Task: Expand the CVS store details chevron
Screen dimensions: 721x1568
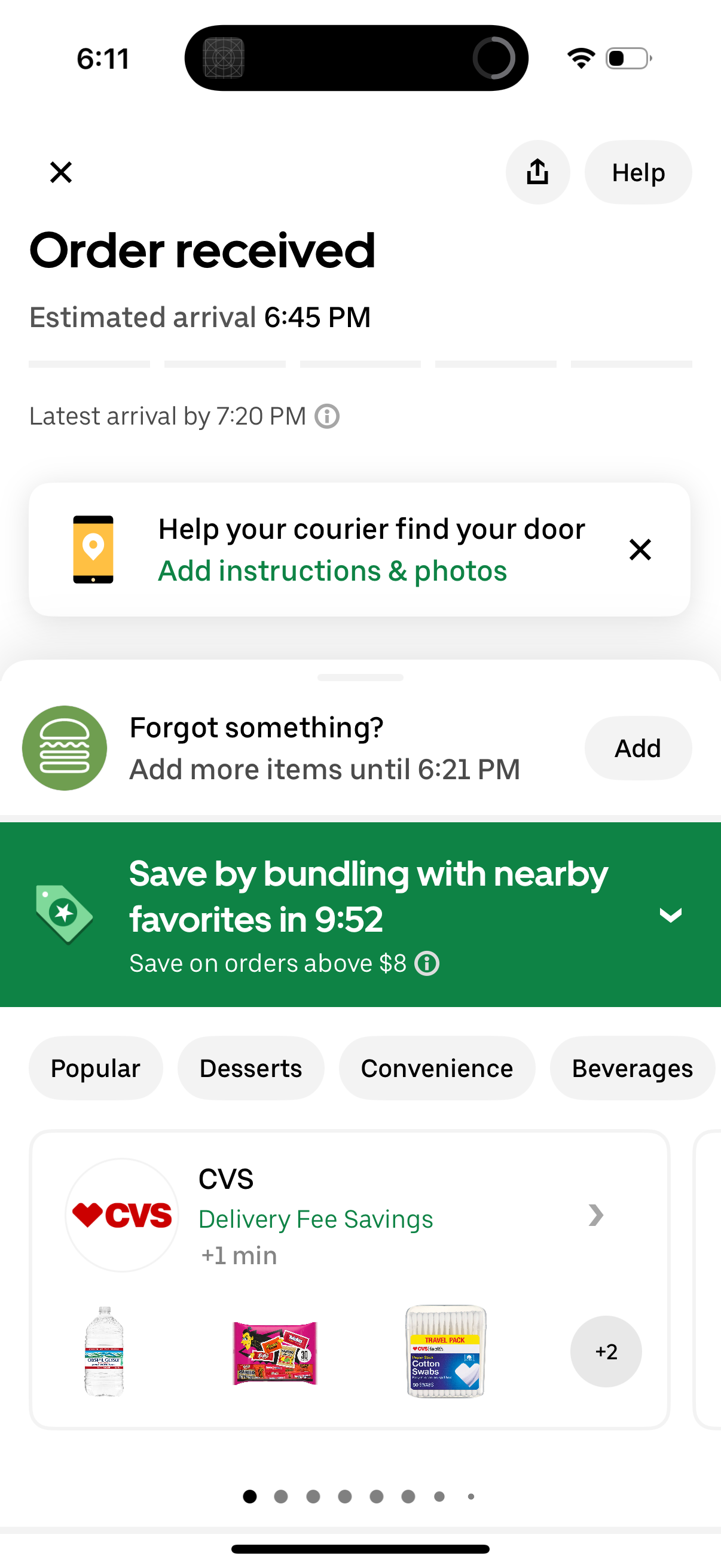Action: (596, 1216)
